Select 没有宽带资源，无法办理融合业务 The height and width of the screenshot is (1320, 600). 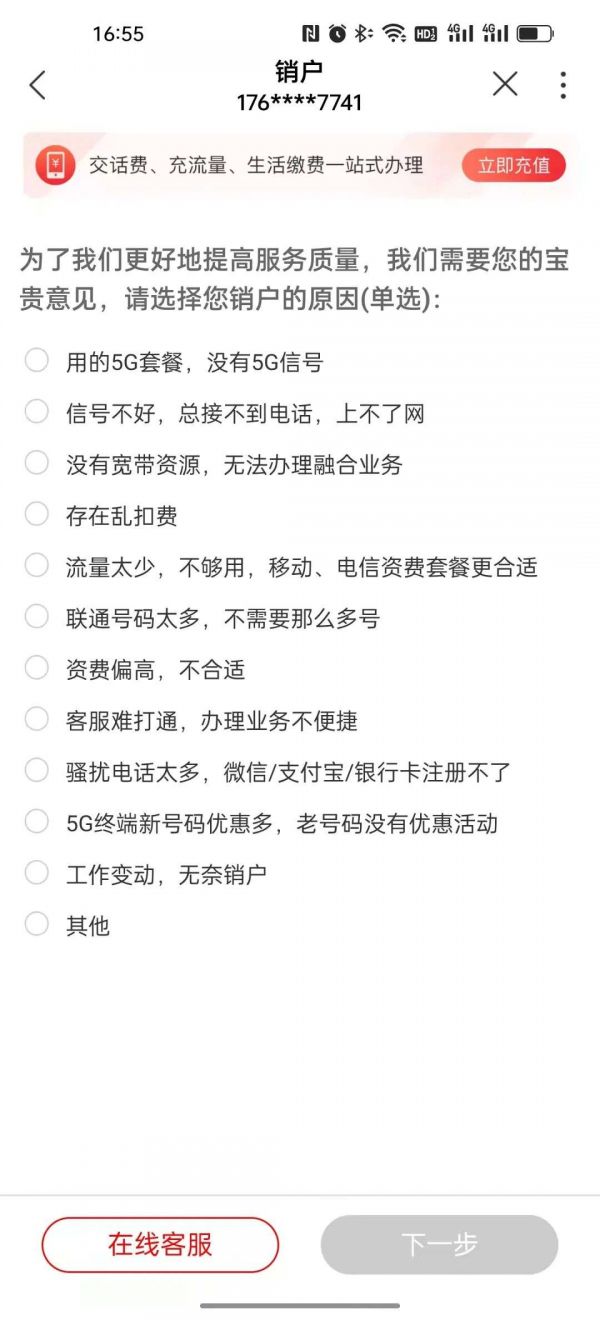[x=37, y=464]
